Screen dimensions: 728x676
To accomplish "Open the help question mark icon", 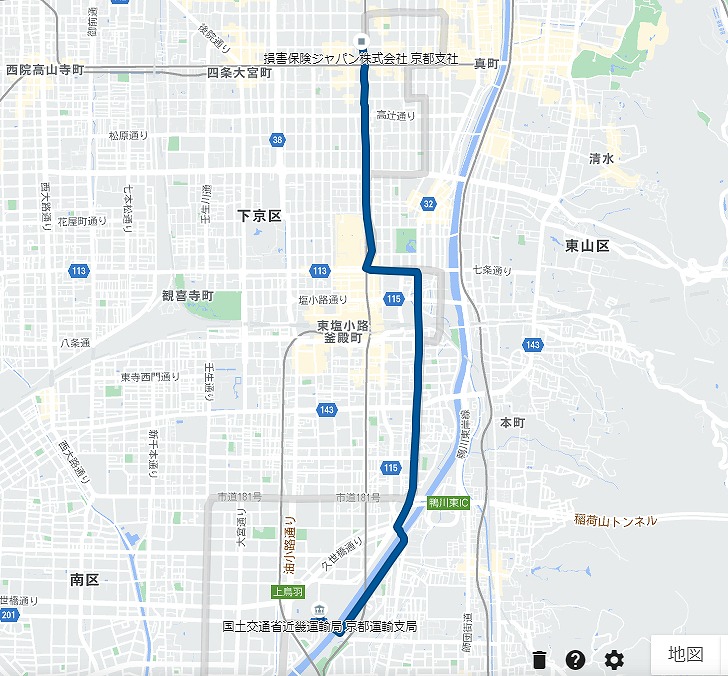I will [x=575, y=659].
